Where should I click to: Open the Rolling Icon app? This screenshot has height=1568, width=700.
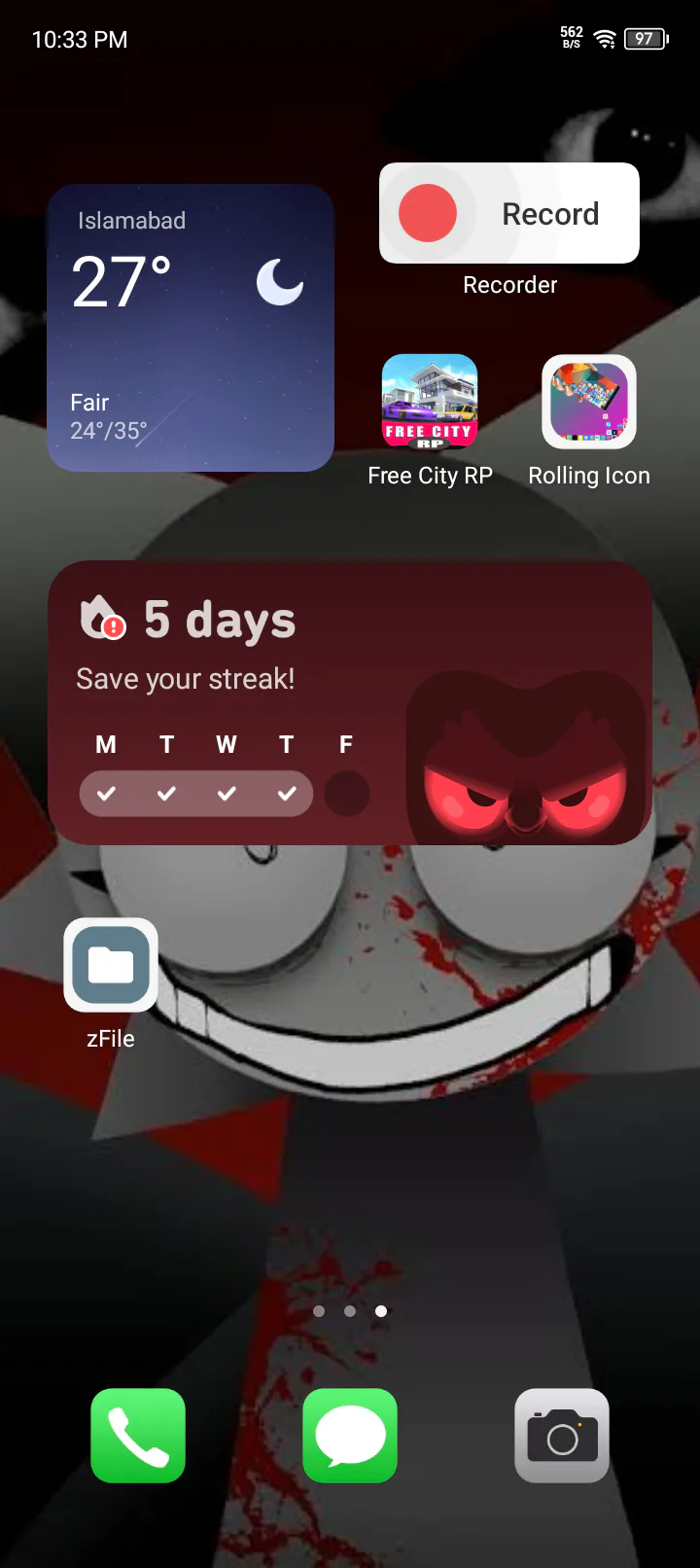[589, 402]
